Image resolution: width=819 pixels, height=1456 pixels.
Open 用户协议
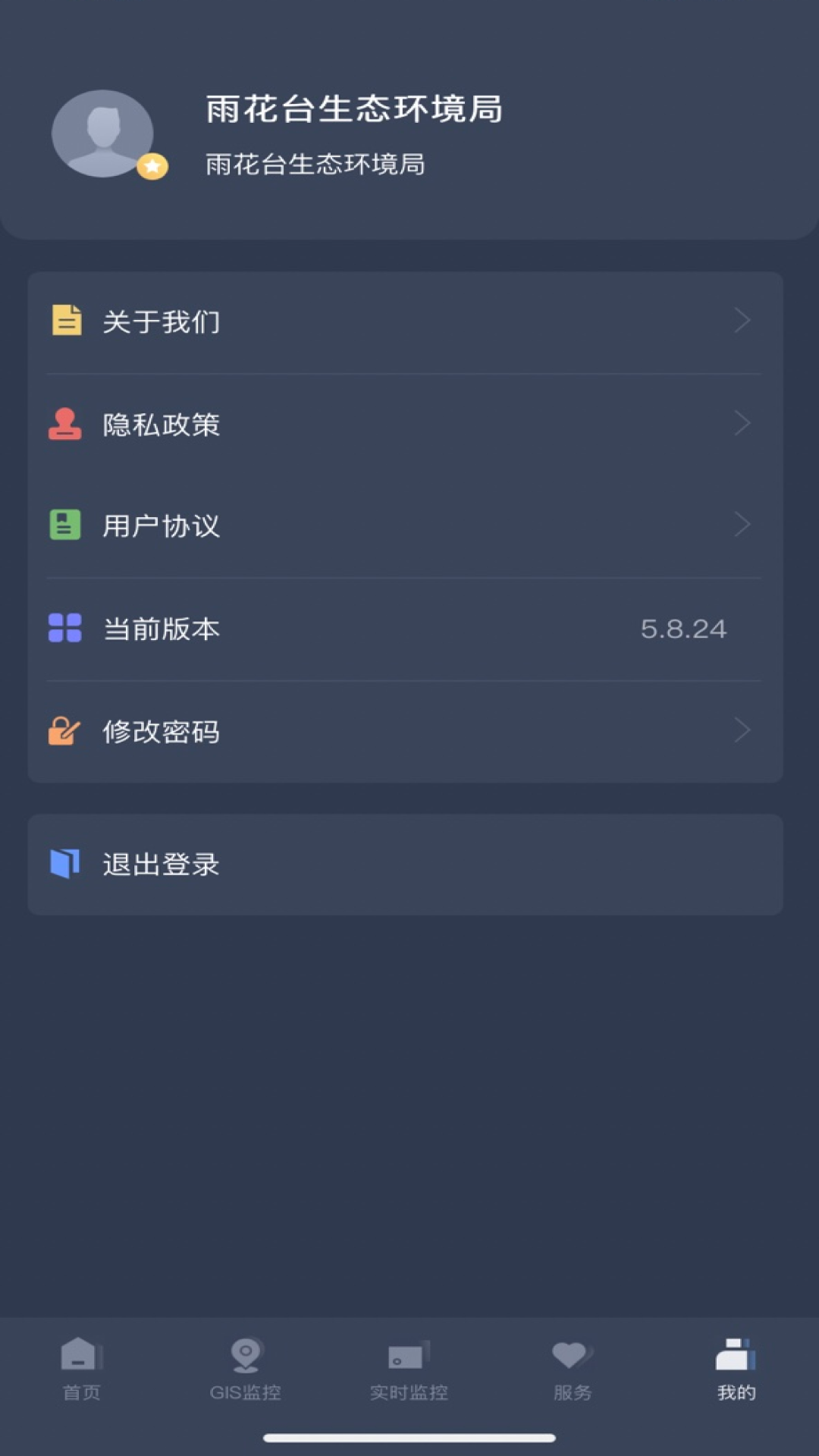[x=405, y=526]
